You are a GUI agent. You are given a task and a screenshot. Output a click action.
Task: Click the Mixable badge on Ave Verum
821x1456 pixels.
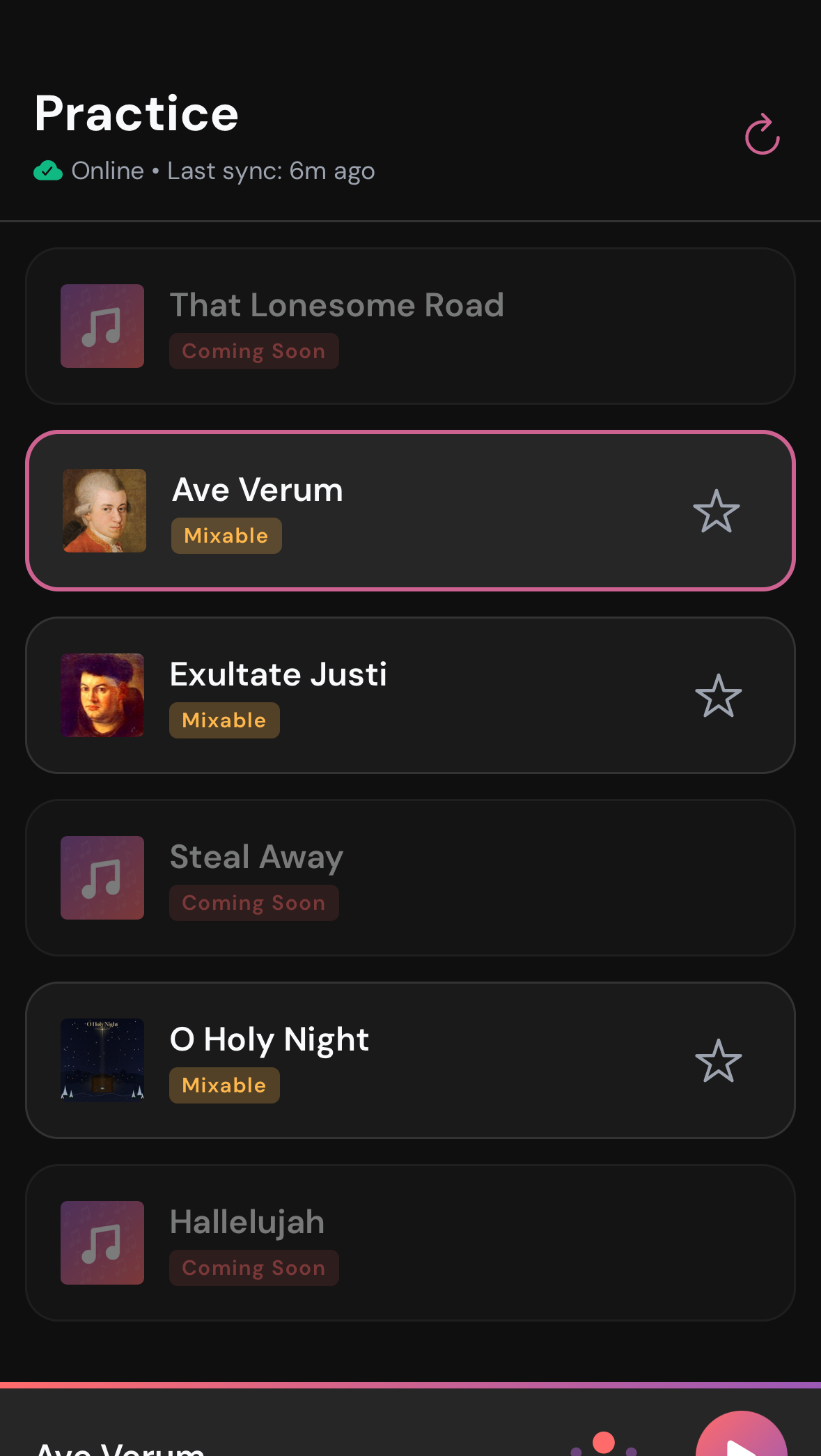tap(226, 535)
